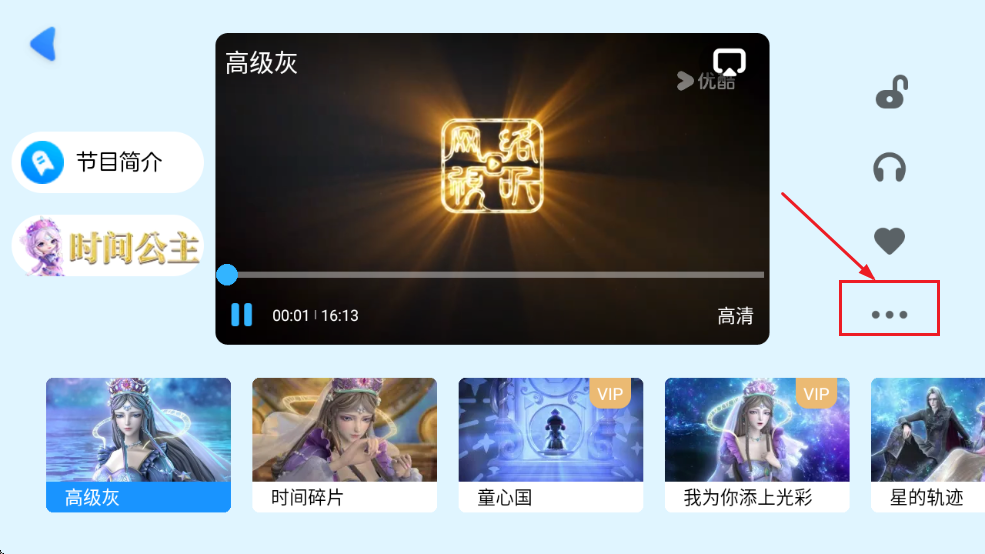This screenshot has width=985, height=554.
Task: Play the VIP episode 童心国
Action: tap(550, 444)
